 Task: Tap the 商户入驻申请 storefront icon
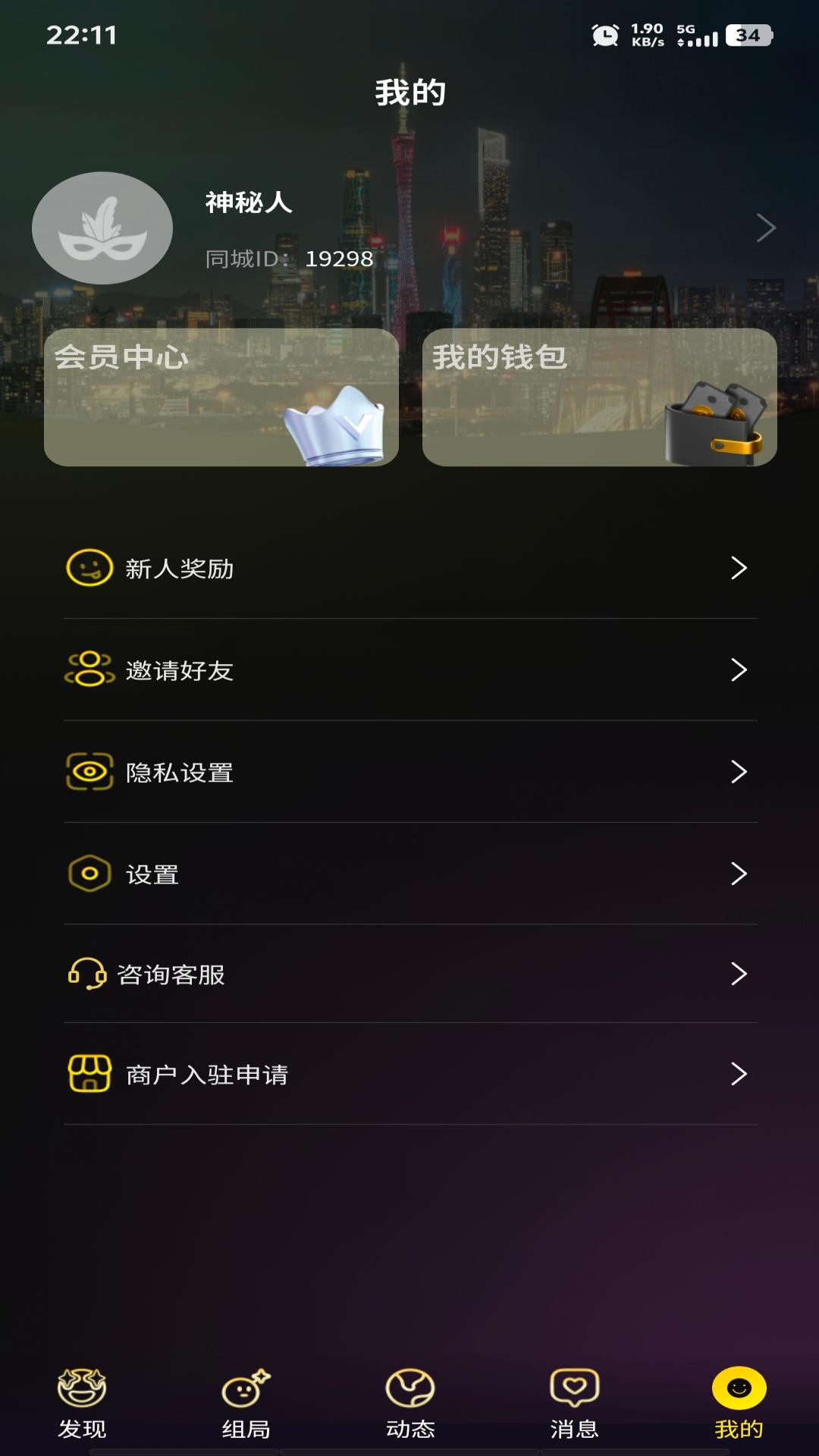point(89,1075)
